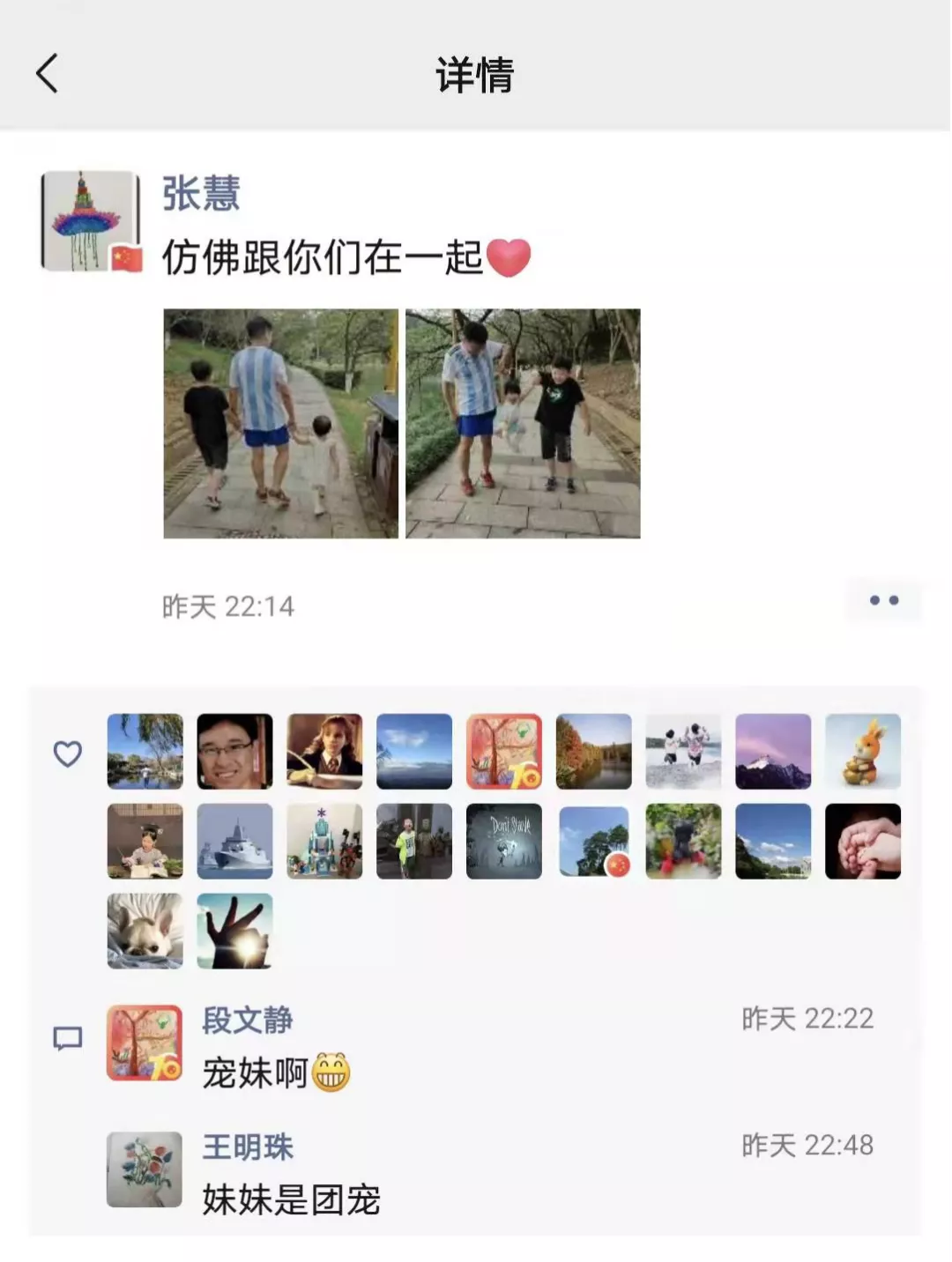Image resolution: width=952 pixels, height=1262 pixels.
Task: Open the 张慧 name link
Action: 201,193
